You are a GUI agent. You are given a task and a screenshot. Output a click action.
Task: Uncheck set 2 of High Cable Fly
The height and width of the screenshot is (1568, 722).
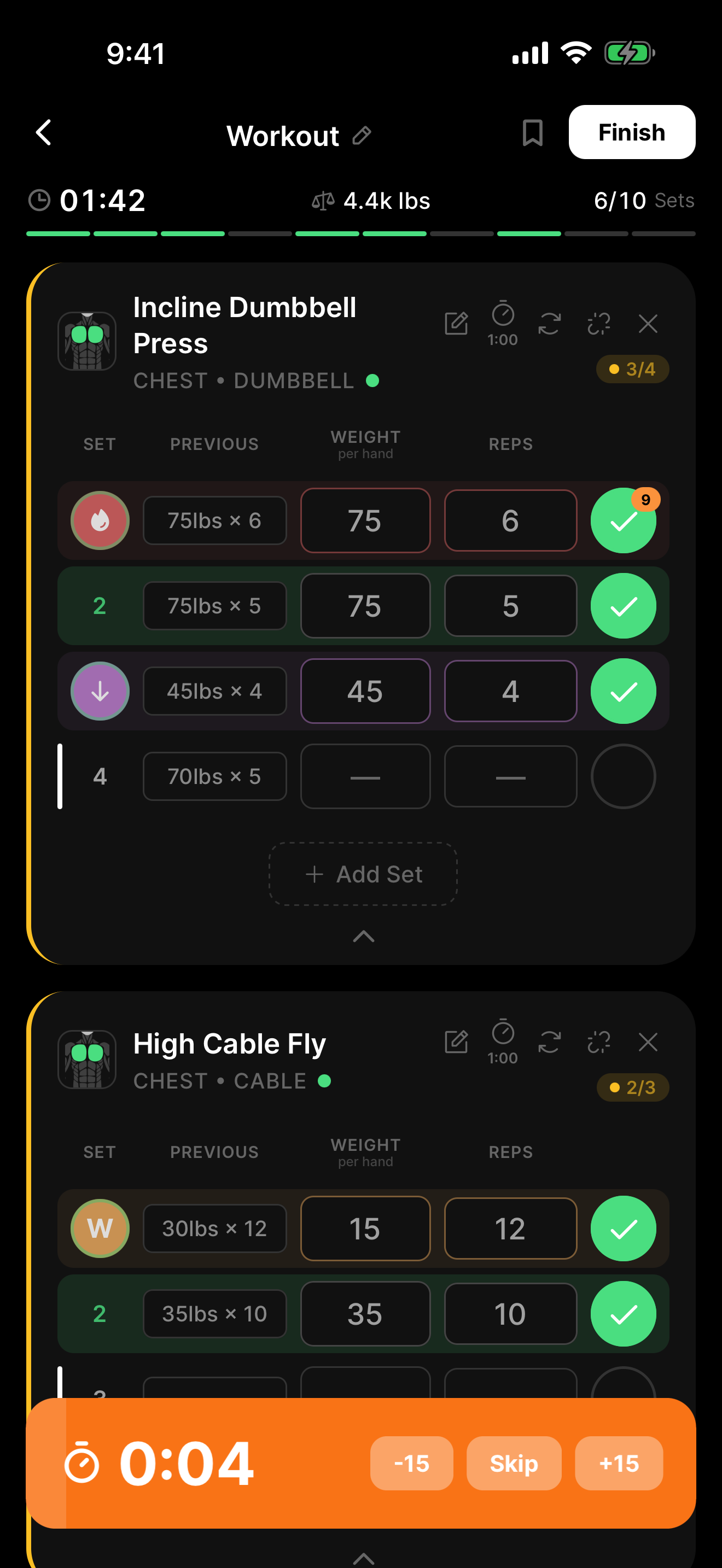click(x=624, y=1314)
